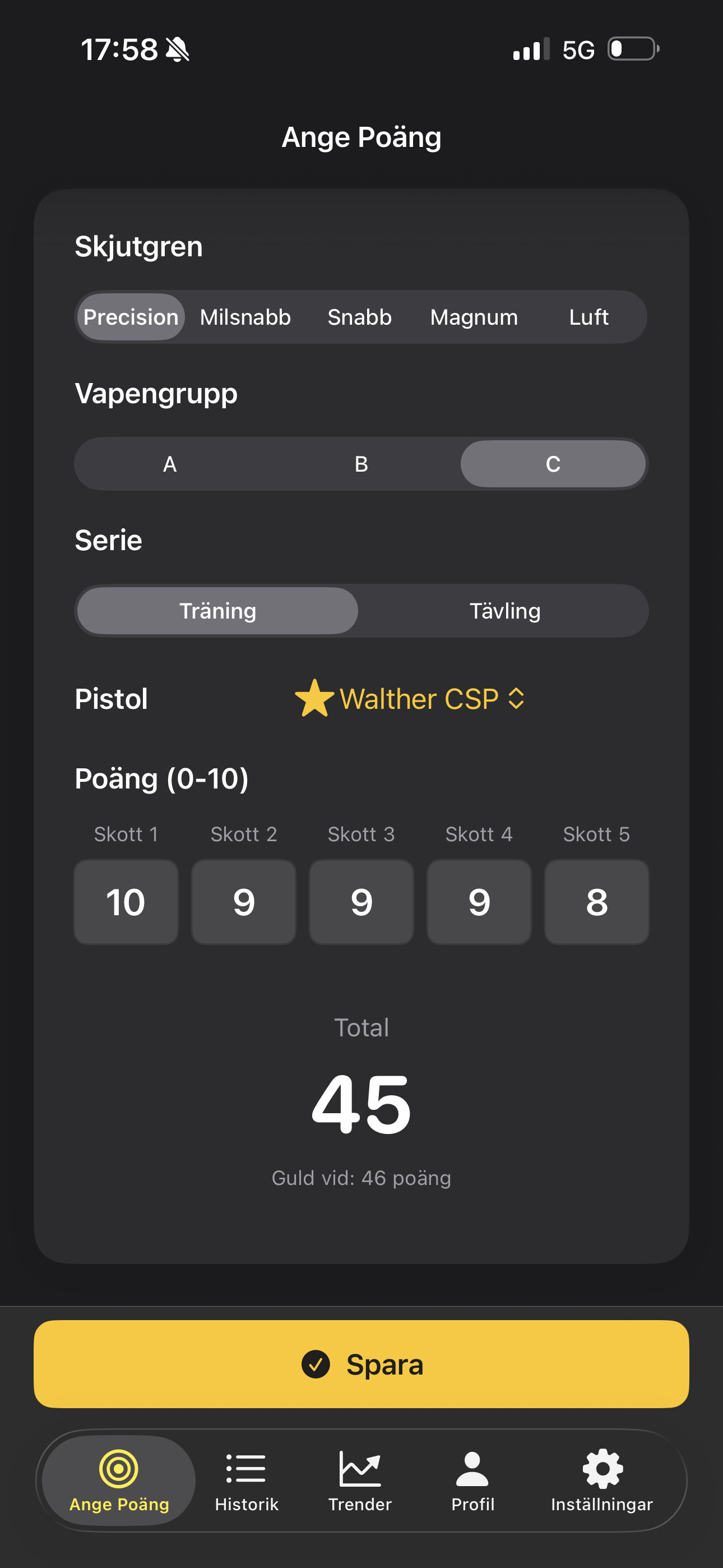Open Inställningar settings tab
Screen dimensions: 723x1568
tap(602, 1481)
